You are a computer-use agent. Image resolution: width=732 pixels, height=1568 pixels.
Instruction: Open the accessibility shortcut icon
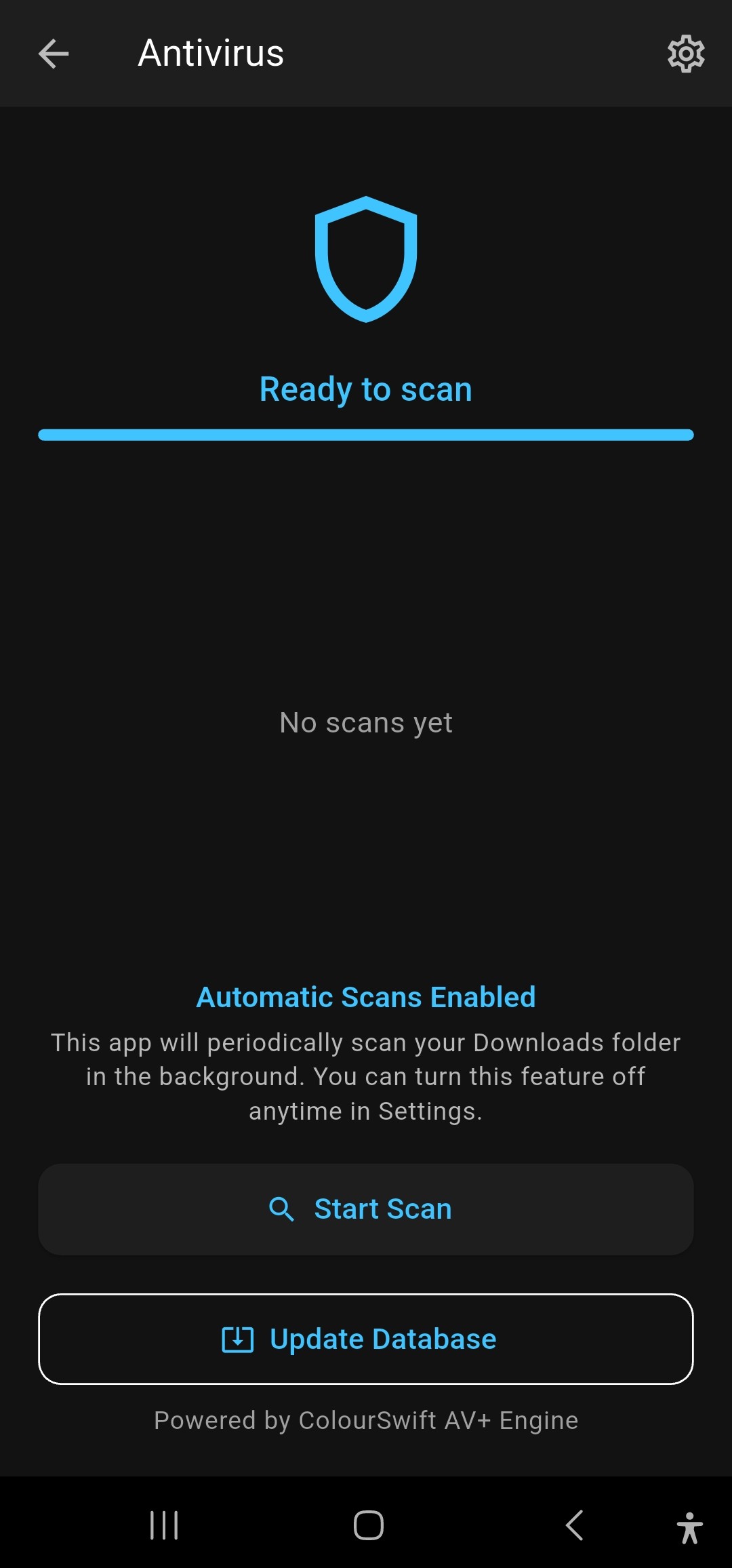[x=691, y=1526]
